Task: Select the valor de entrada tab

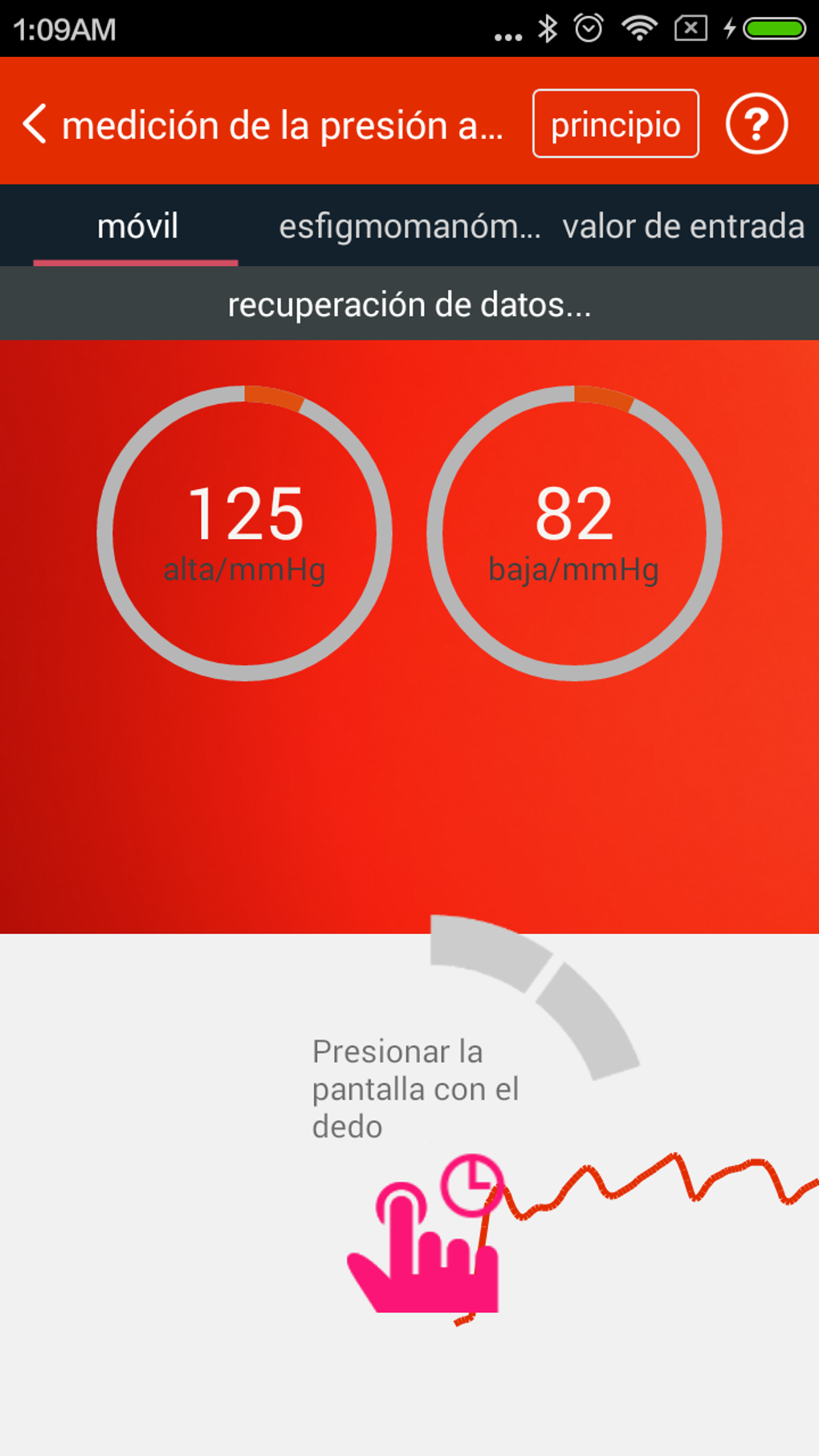Action: coord(683,226)
